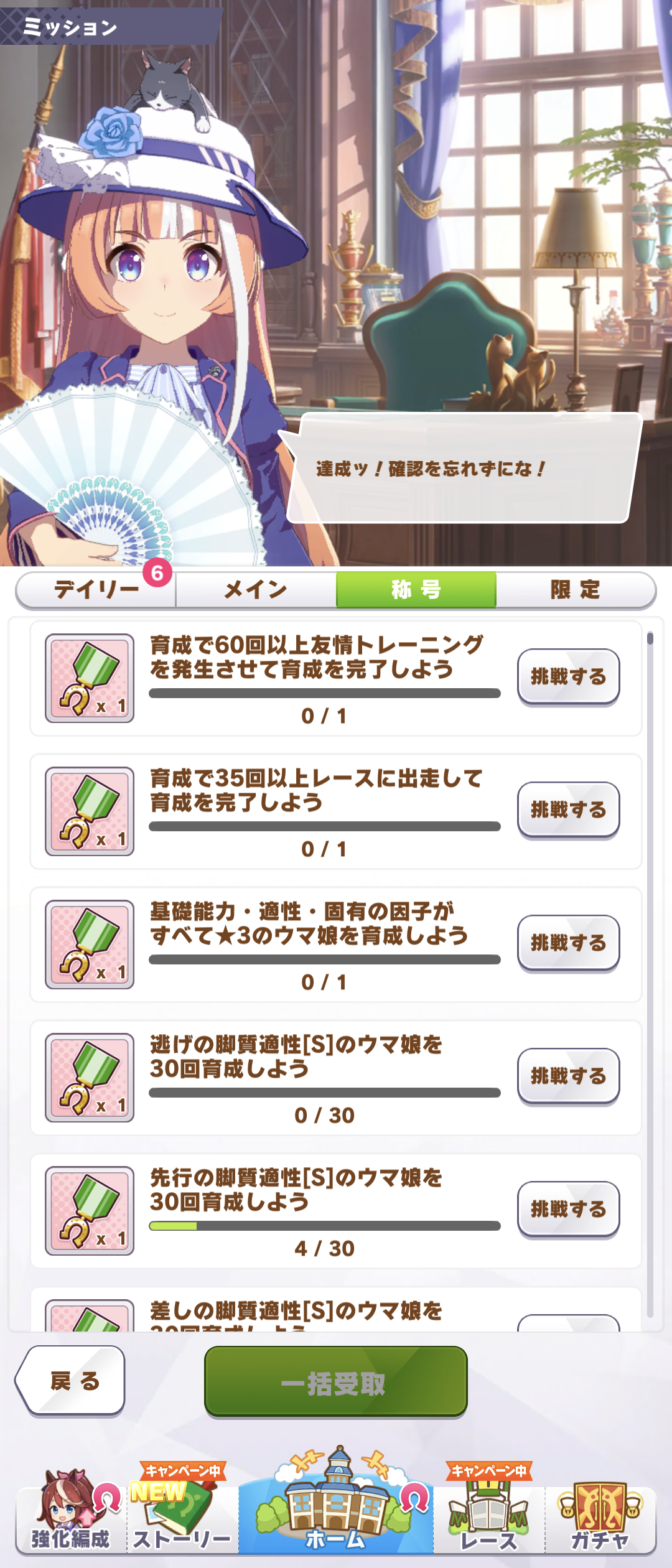Open the 限定 tab
Viewport: 672px width, 1568px height.
[576, 590]
